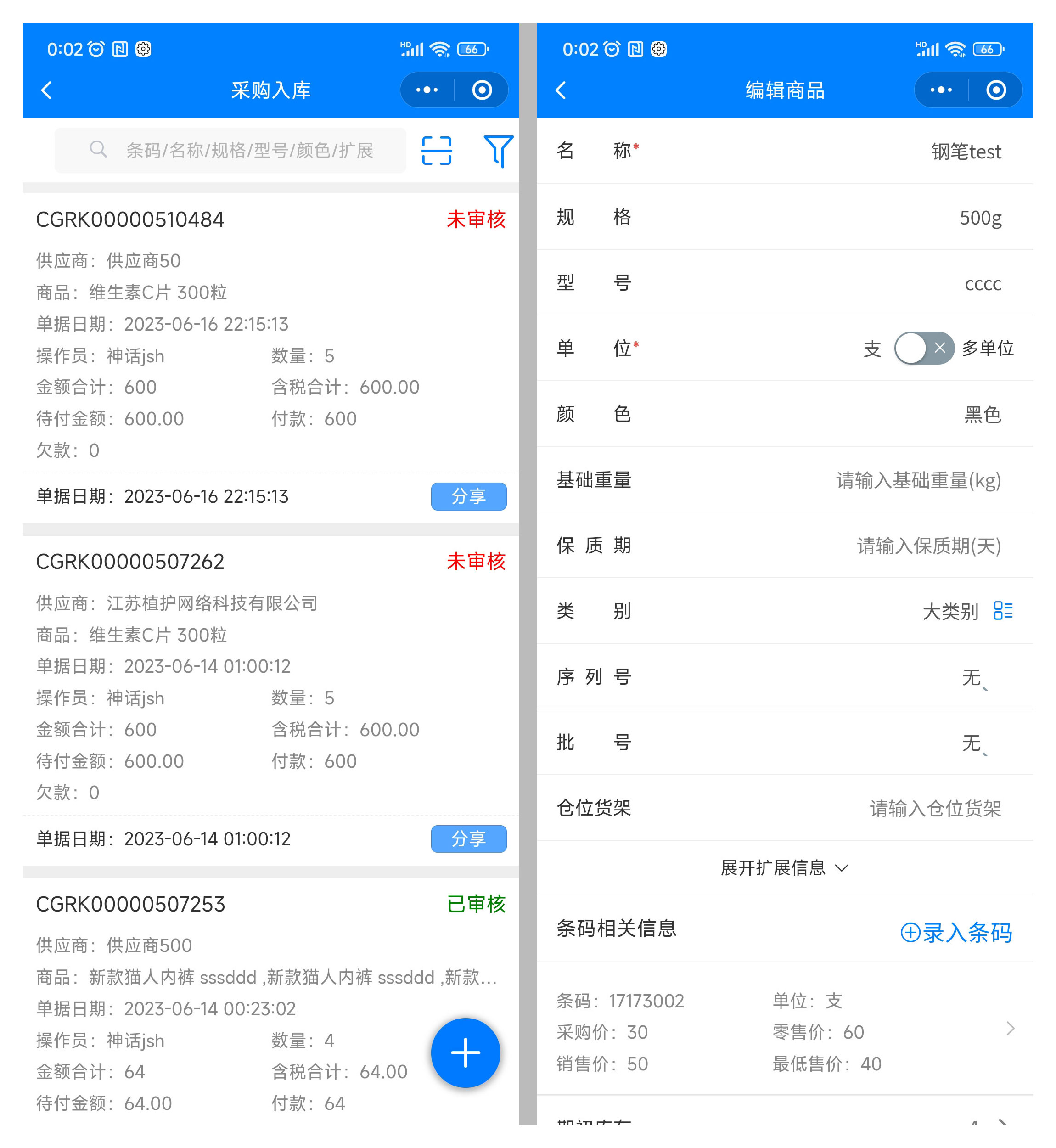Screen dimensions: 1056x1148
Task: Open purchase order CGRK00000507262
Action: point(130,562)
